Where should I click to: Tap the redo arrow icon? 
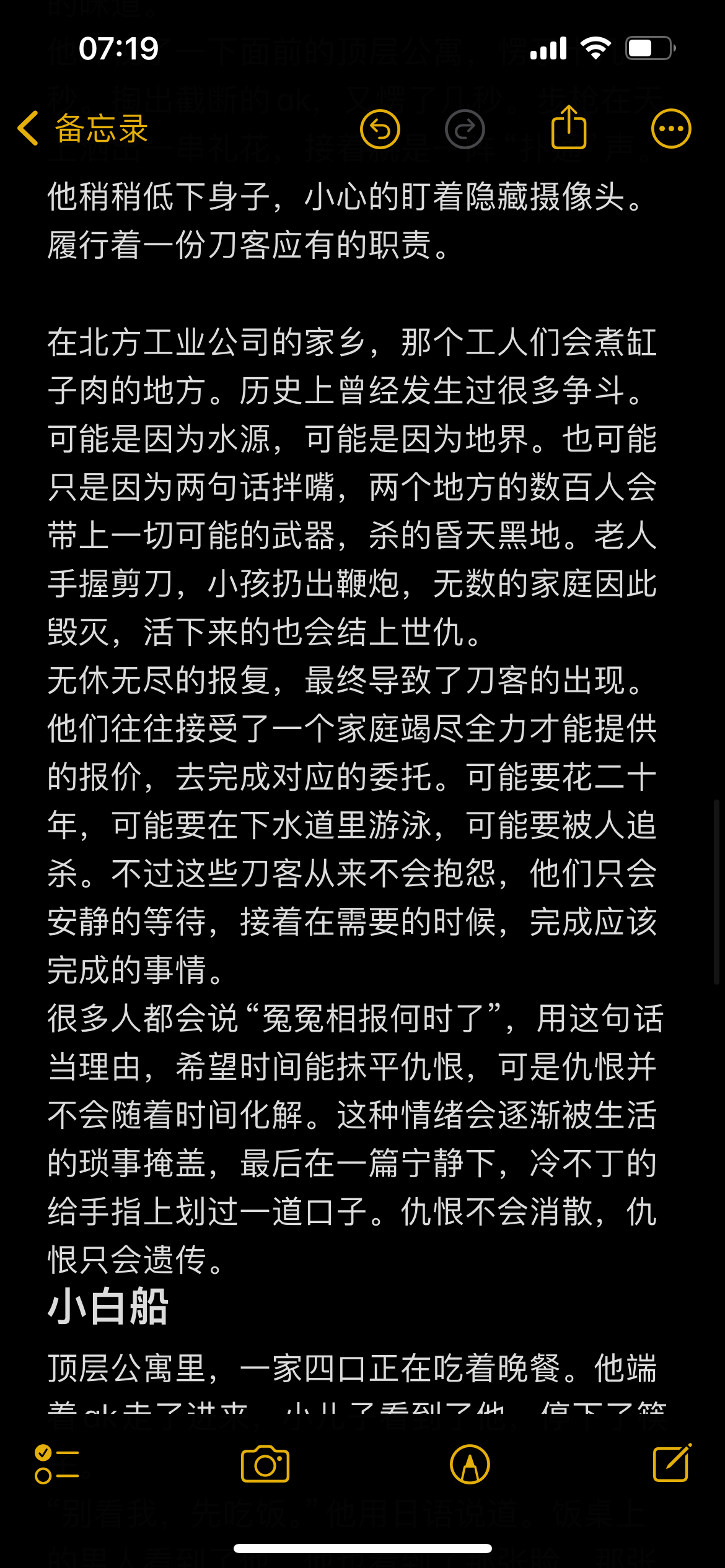point(465,129)
